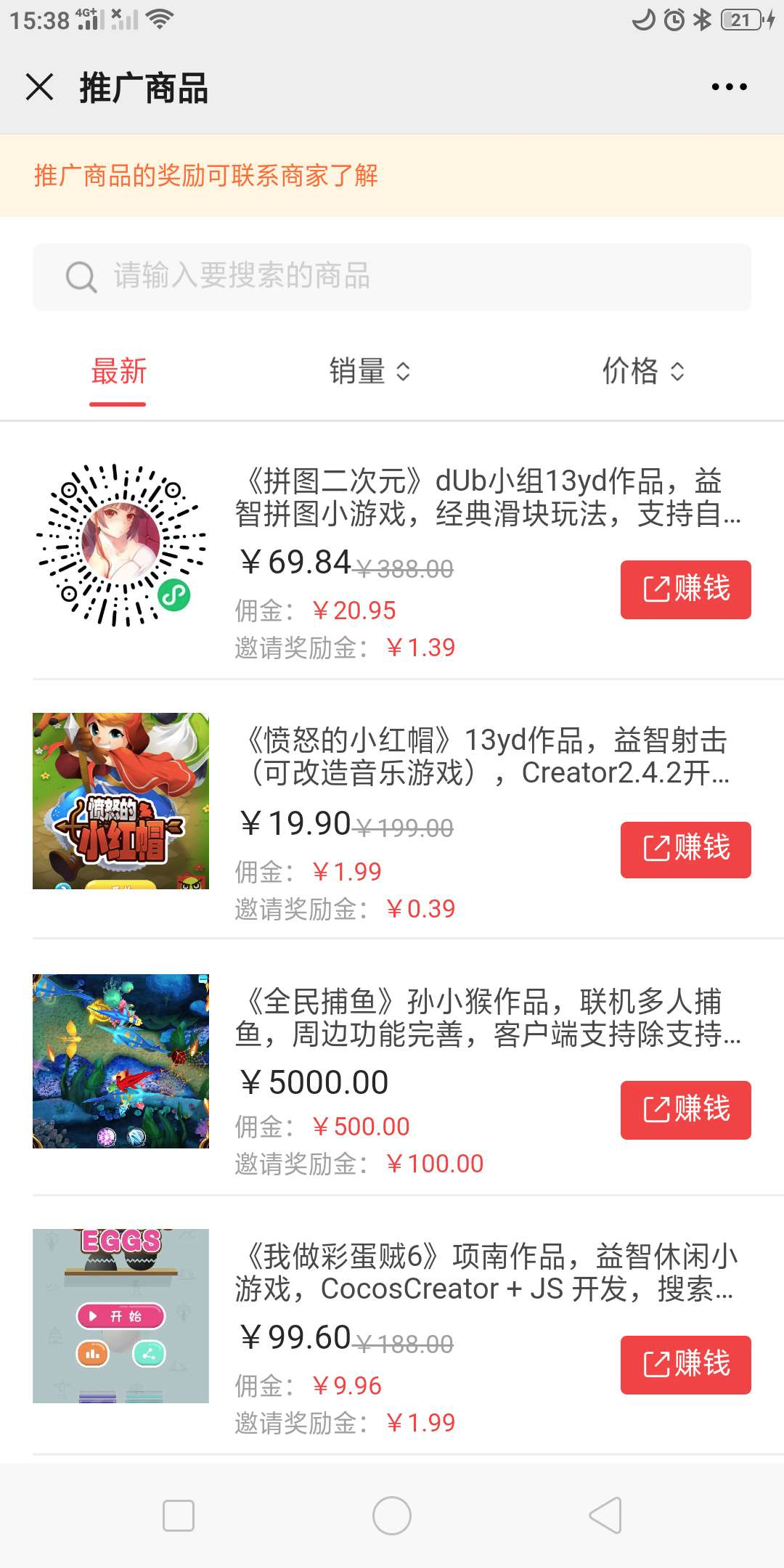Screen dimensions: 784x1568
Task: Switch to the 最新 tab
Action: [118, 372]
